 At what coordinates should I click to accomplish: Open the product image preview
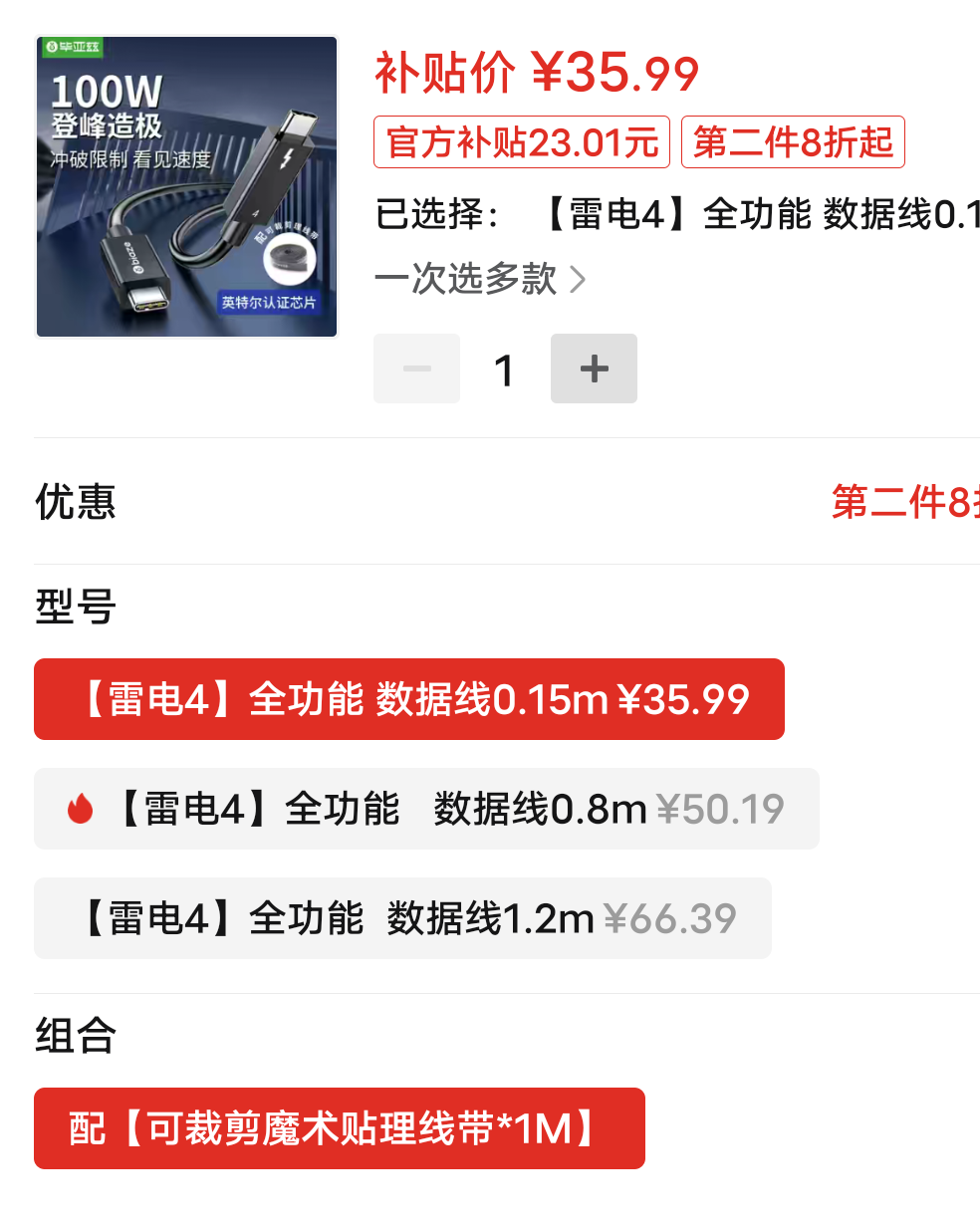(x=187, y=187)
